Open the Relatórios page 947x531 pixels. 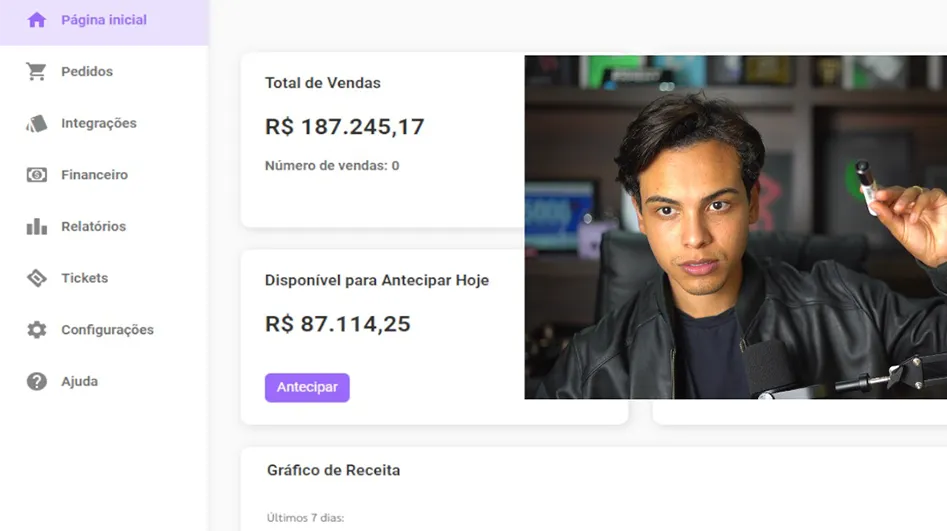tap(93, 227)
